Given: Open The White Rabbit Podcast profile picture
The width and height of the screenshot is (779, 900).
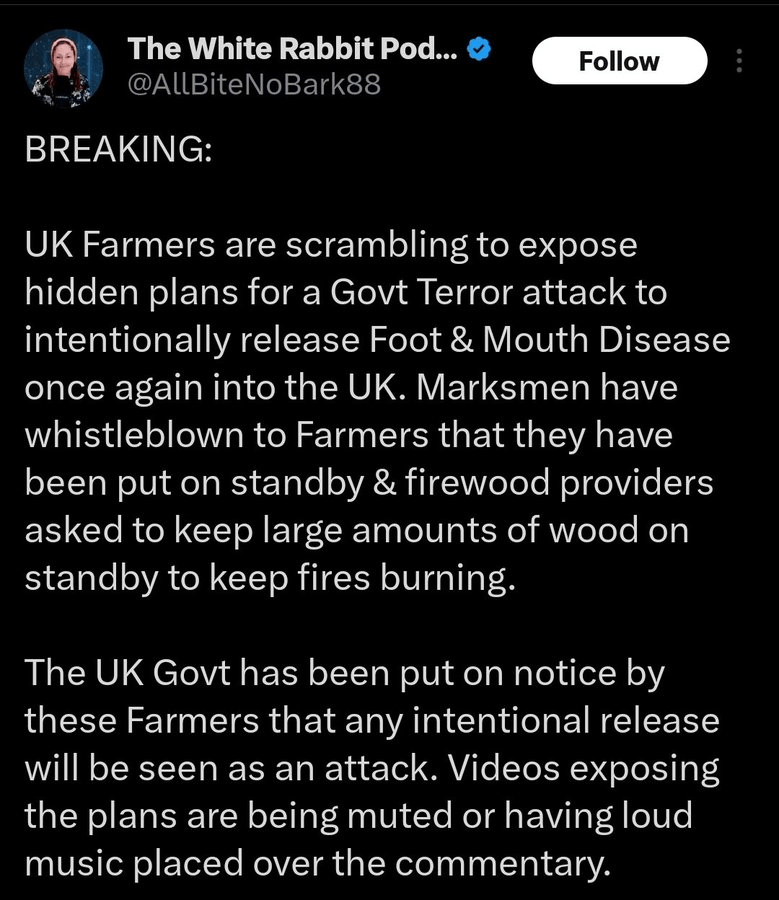Looking at the screenshot, I should (63, 66).
